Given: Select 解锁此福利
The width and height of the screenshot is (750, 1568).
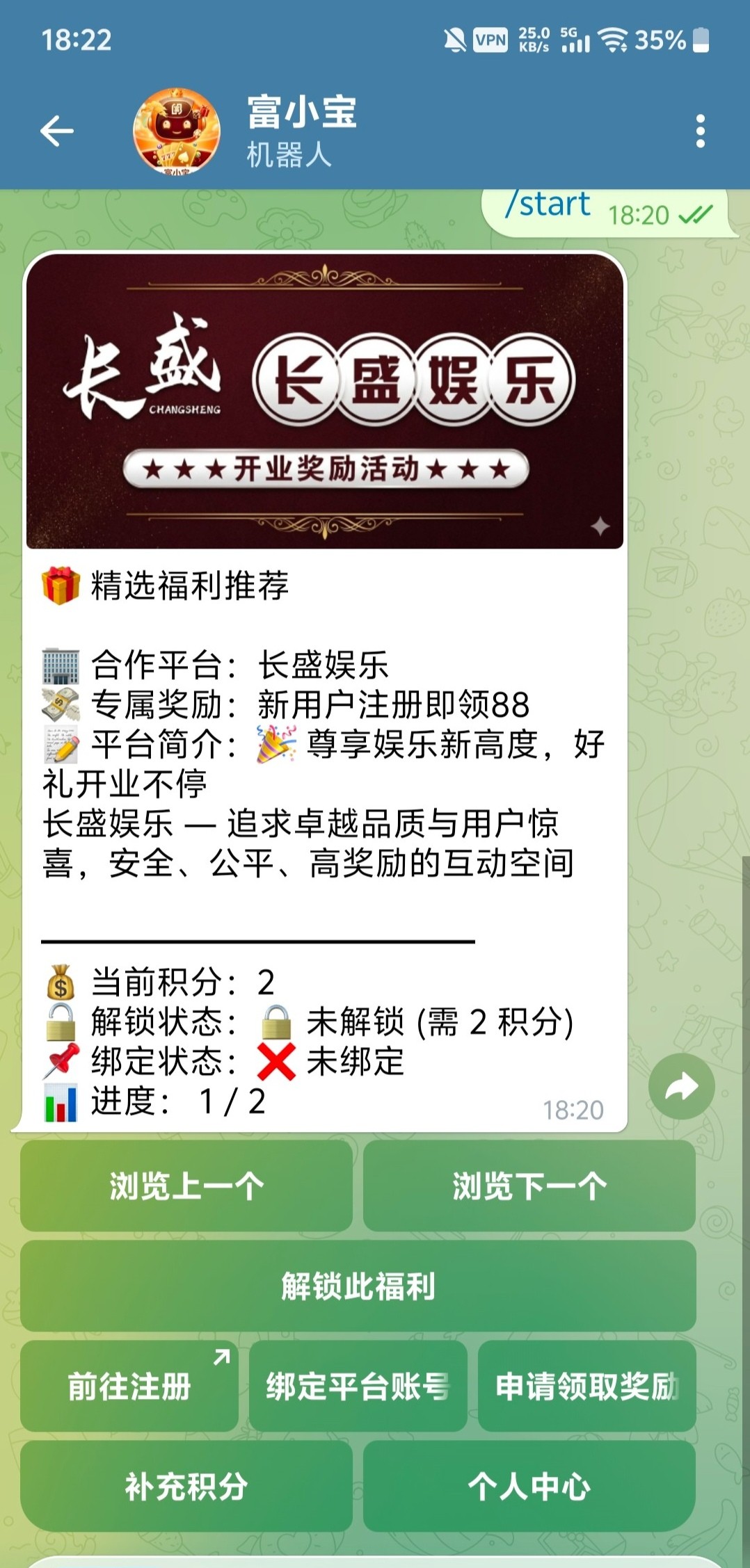Looking at the screenshot, I should pyautogui.click(x=358, y=1286).
